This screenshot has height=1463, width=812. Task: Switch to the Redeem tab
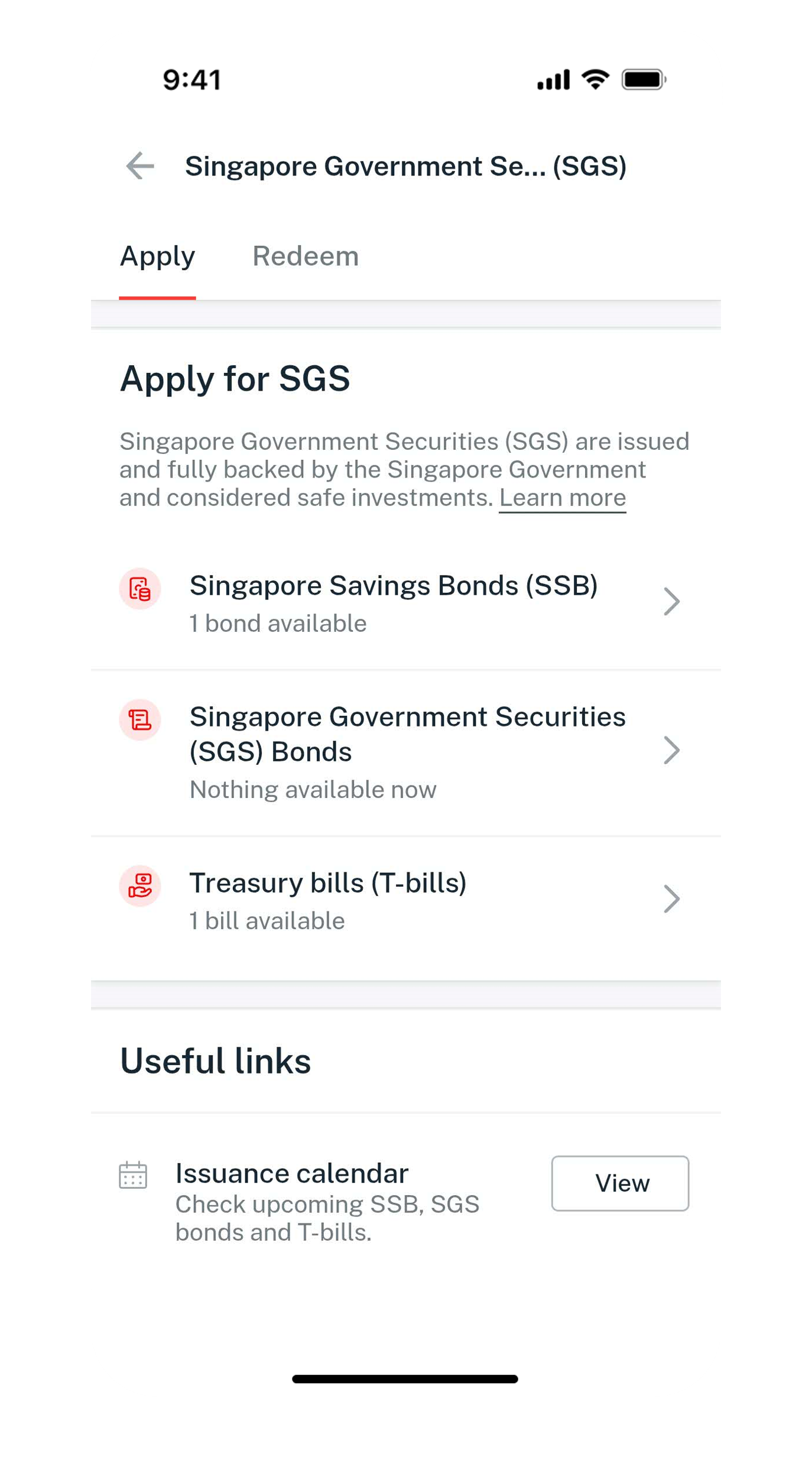(x=306, y=257)
